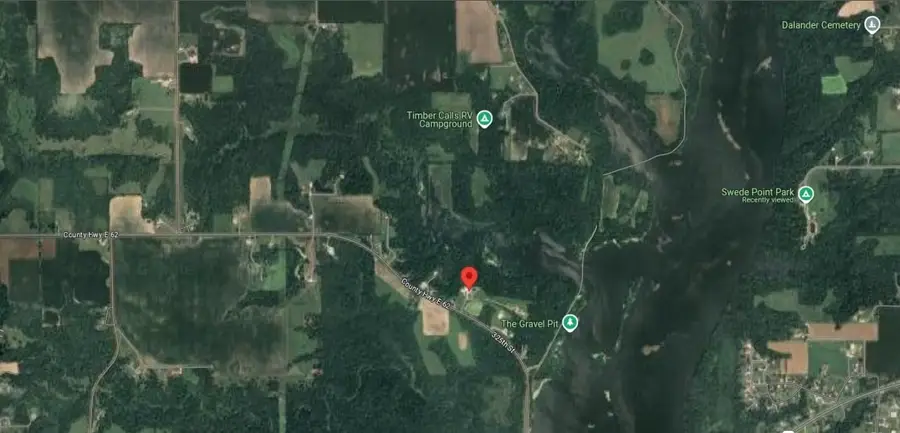Open the Timber Calls RV Campground marker
900x433 pixels.
point(484,120)
